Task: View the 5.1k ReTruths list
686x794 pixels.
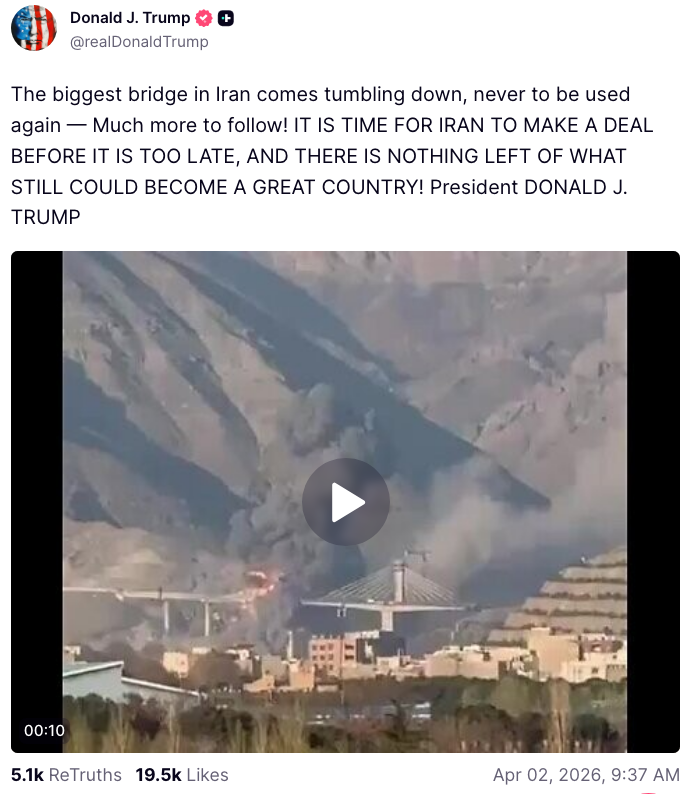Action: pos(66,775)
